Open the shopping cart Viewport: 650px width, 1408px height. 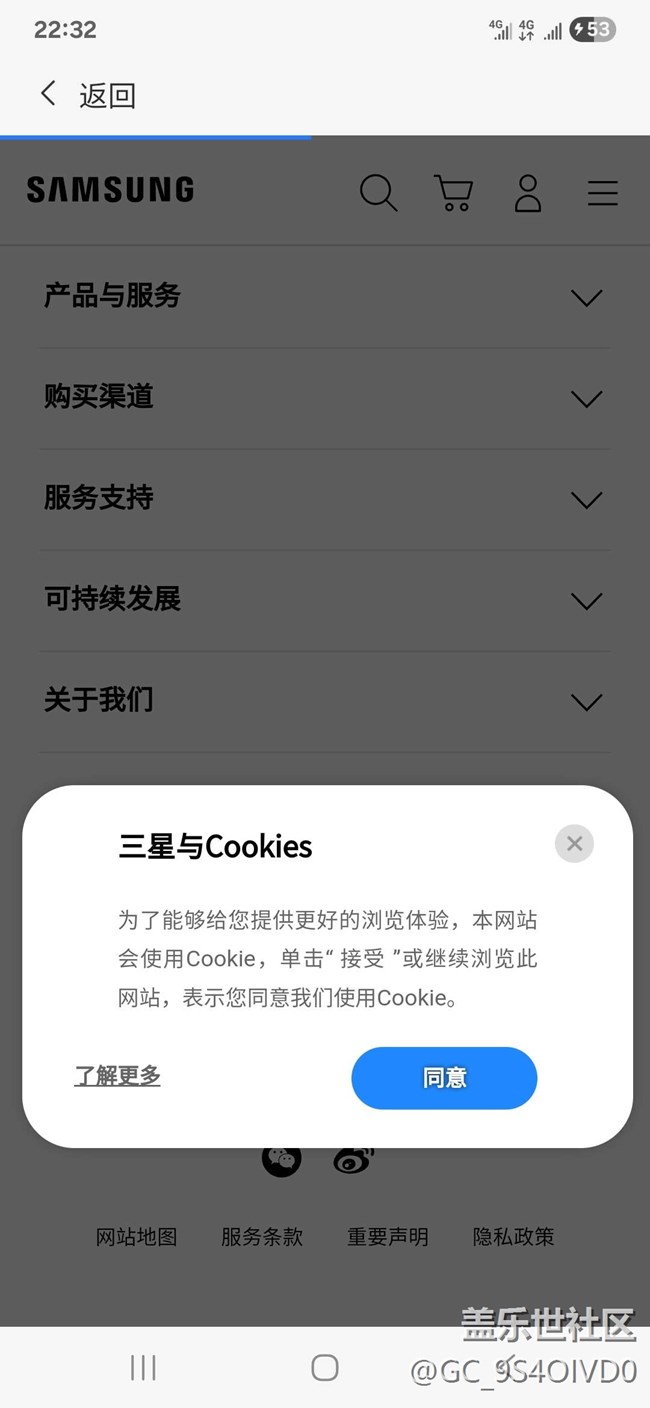[453, 192]
